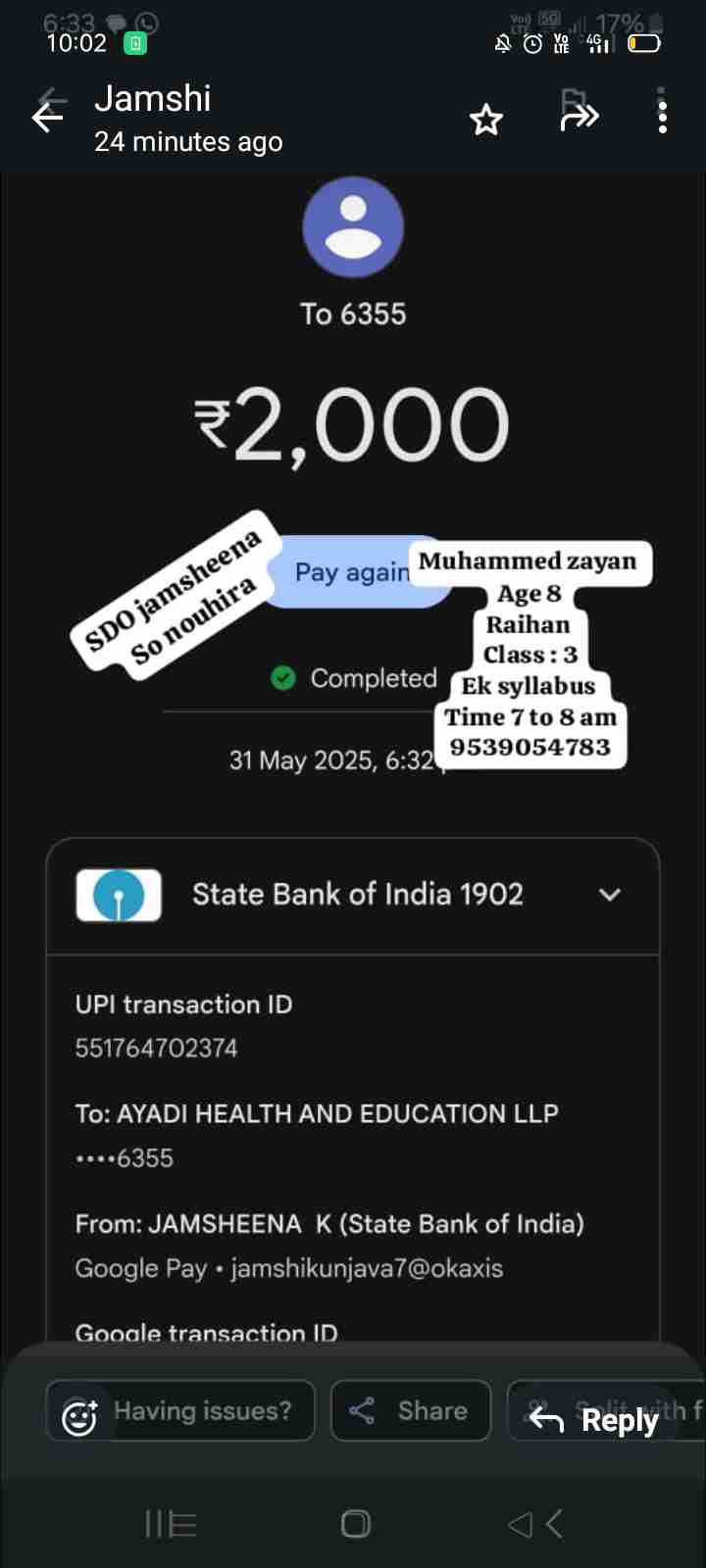
Task: Open the recent apps view
Action: 171,1524
